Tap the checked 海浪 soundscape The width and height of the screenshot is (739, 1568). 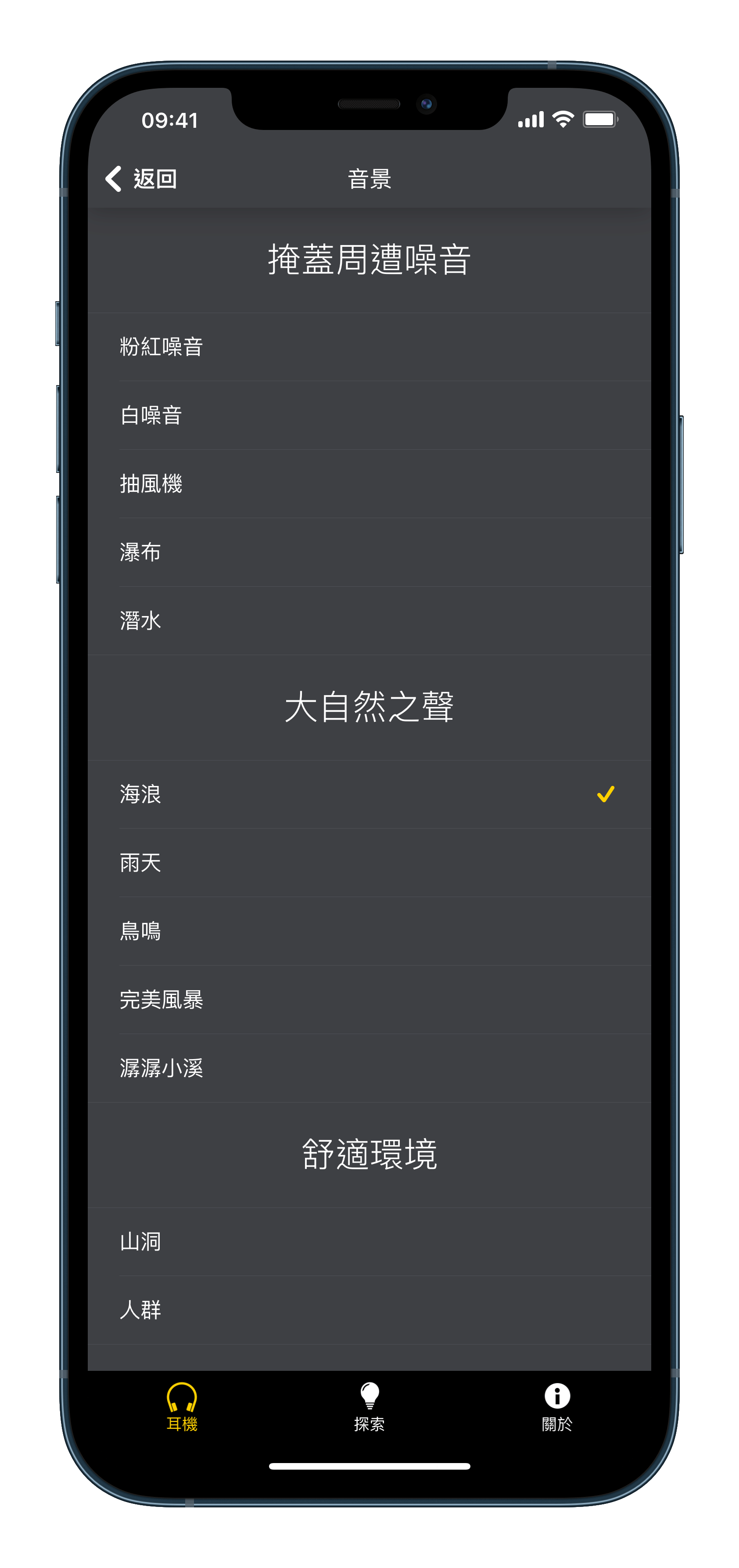pyautogui.click(x=369, y=794)
